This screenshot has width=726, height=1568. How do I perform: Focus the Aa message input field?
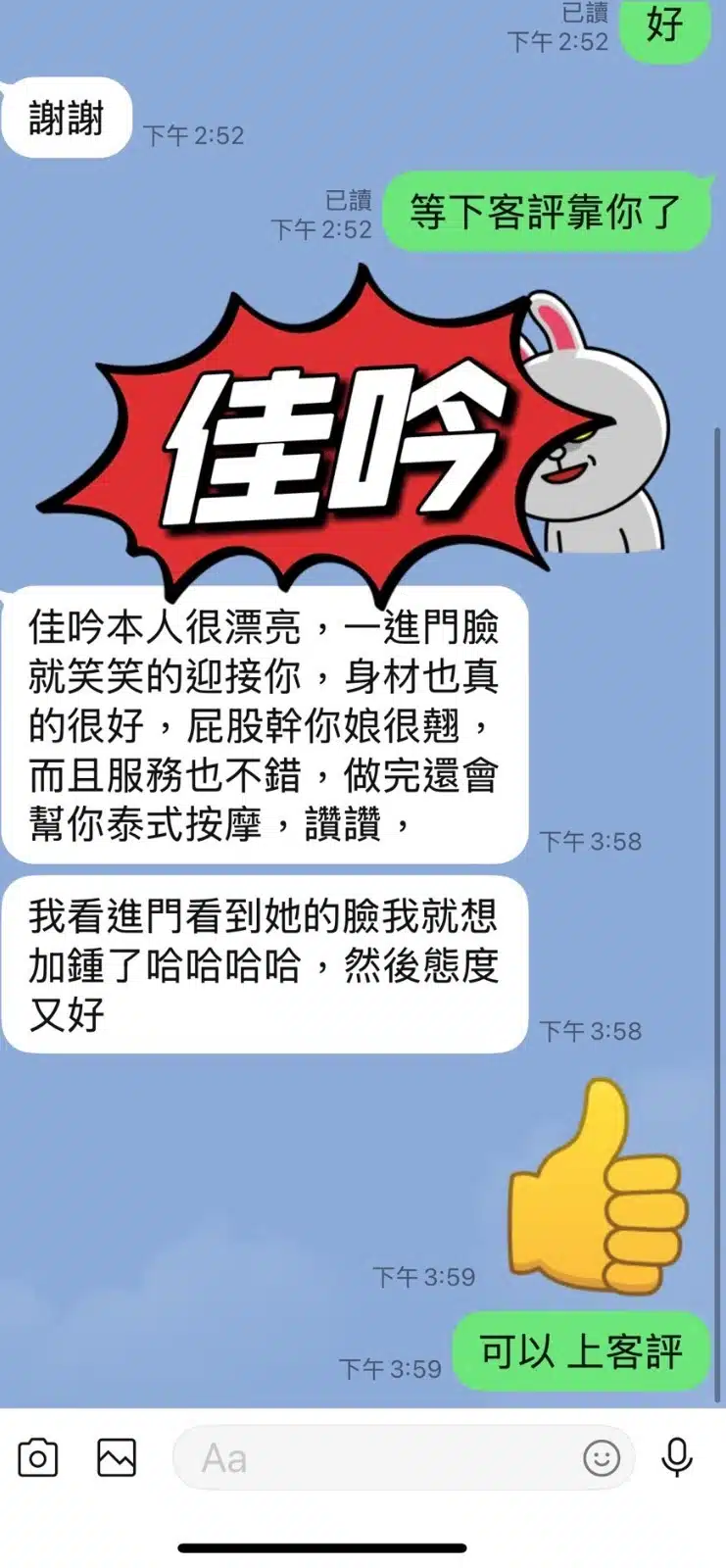coord(372,1458)
